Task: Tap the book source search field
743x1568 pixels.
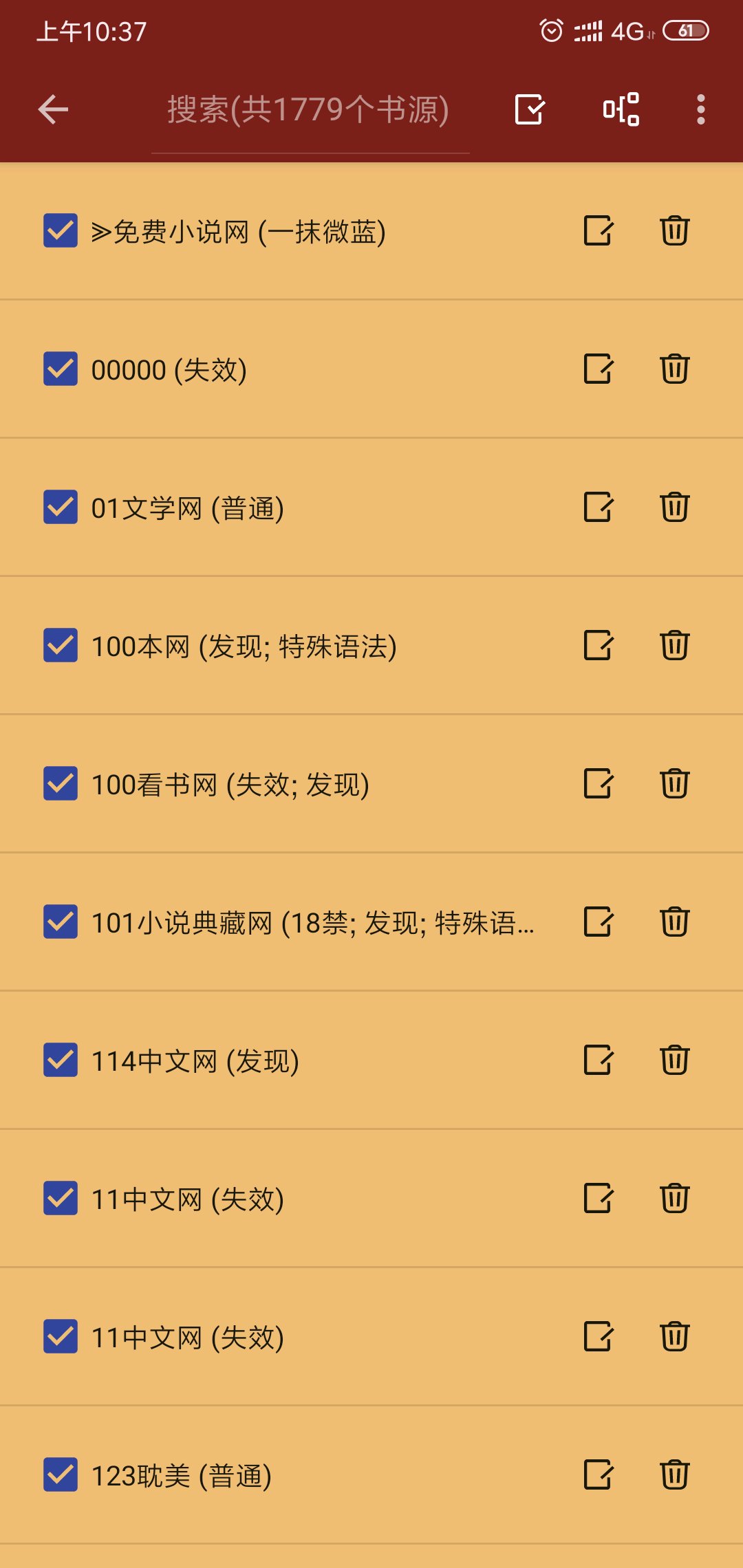Action: 310,110
